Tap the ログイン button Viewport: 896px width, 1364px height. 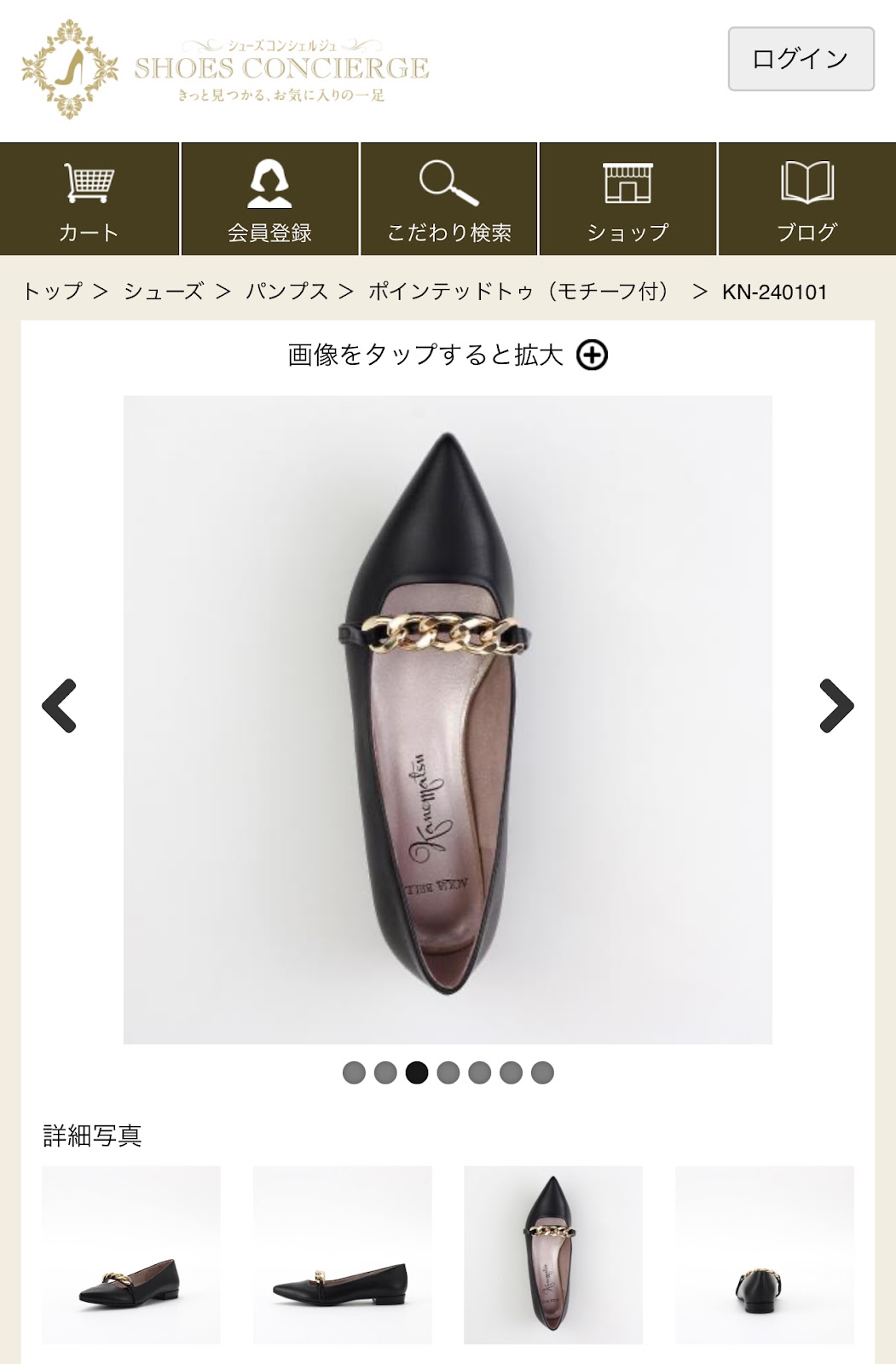[x=800, y=59]
